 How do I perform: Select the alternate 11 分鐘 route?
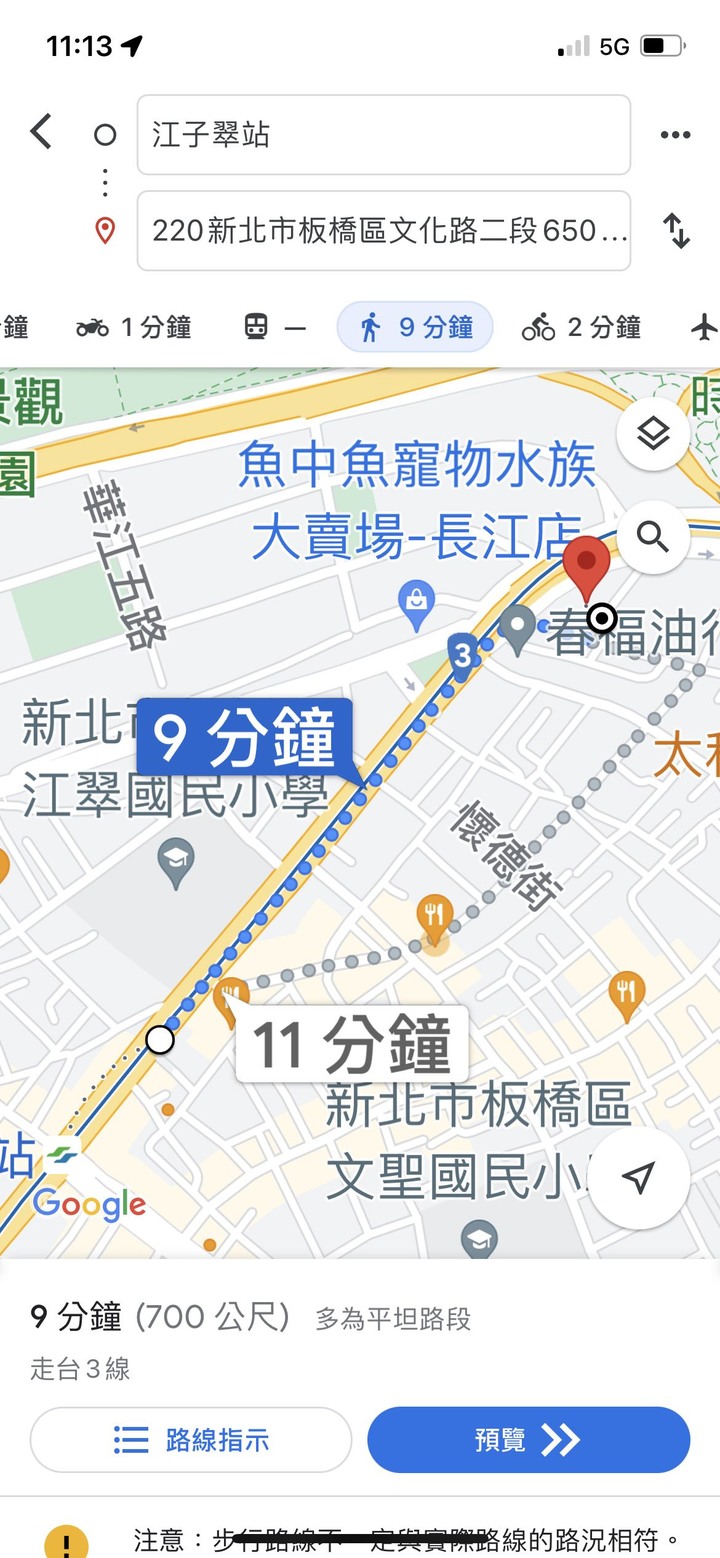click(351, 1044)
